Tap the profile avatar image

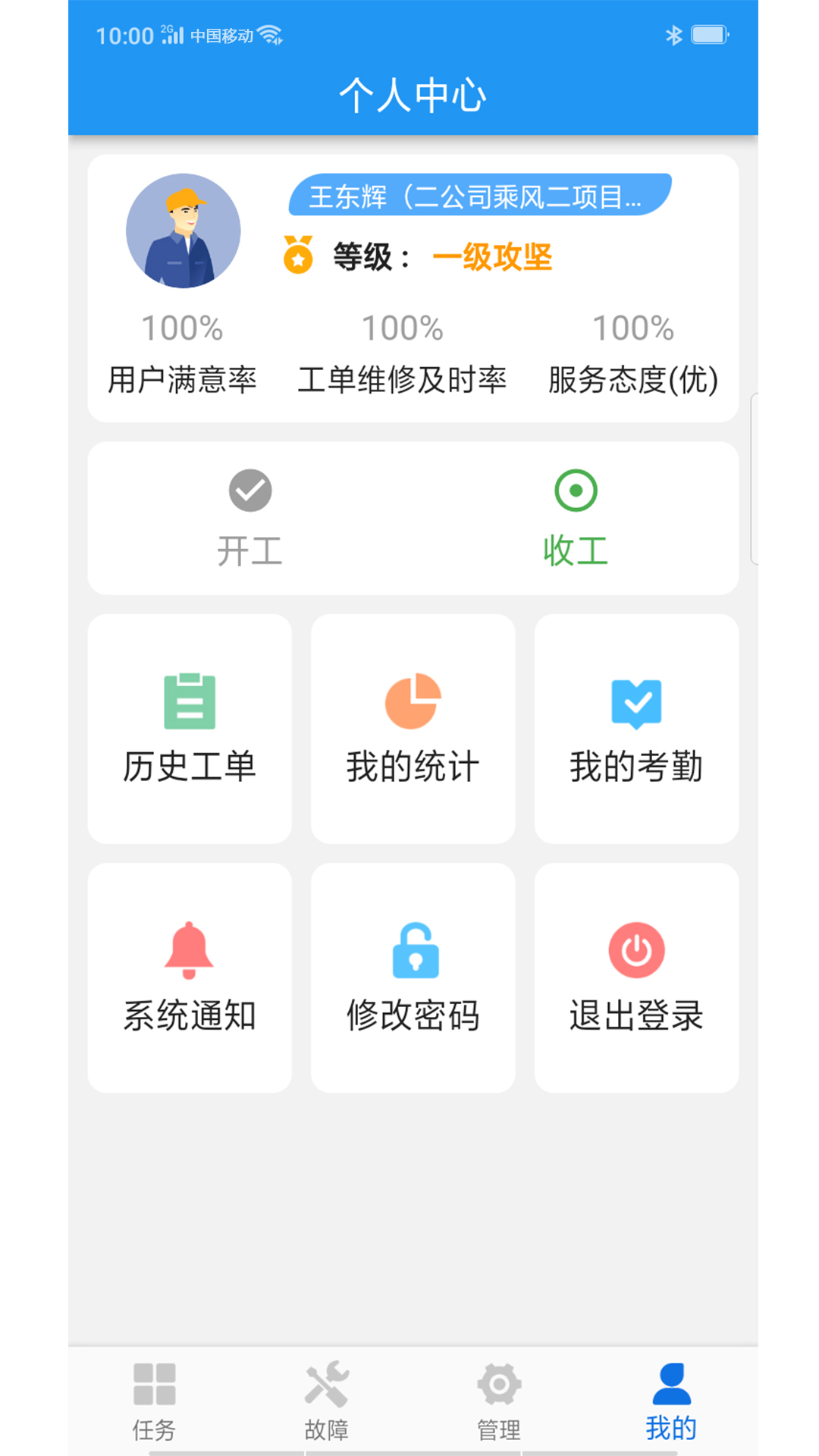point(182,233)
